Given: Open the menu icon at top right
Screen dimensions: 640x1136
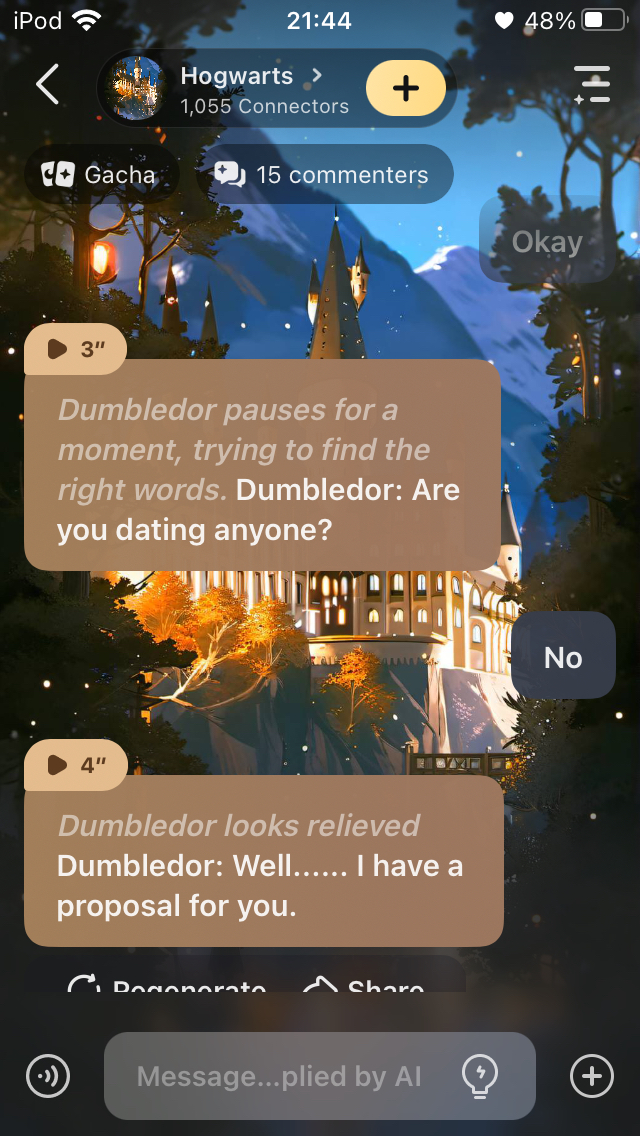Looking at the screenshot, I should (x=592, y=85).
